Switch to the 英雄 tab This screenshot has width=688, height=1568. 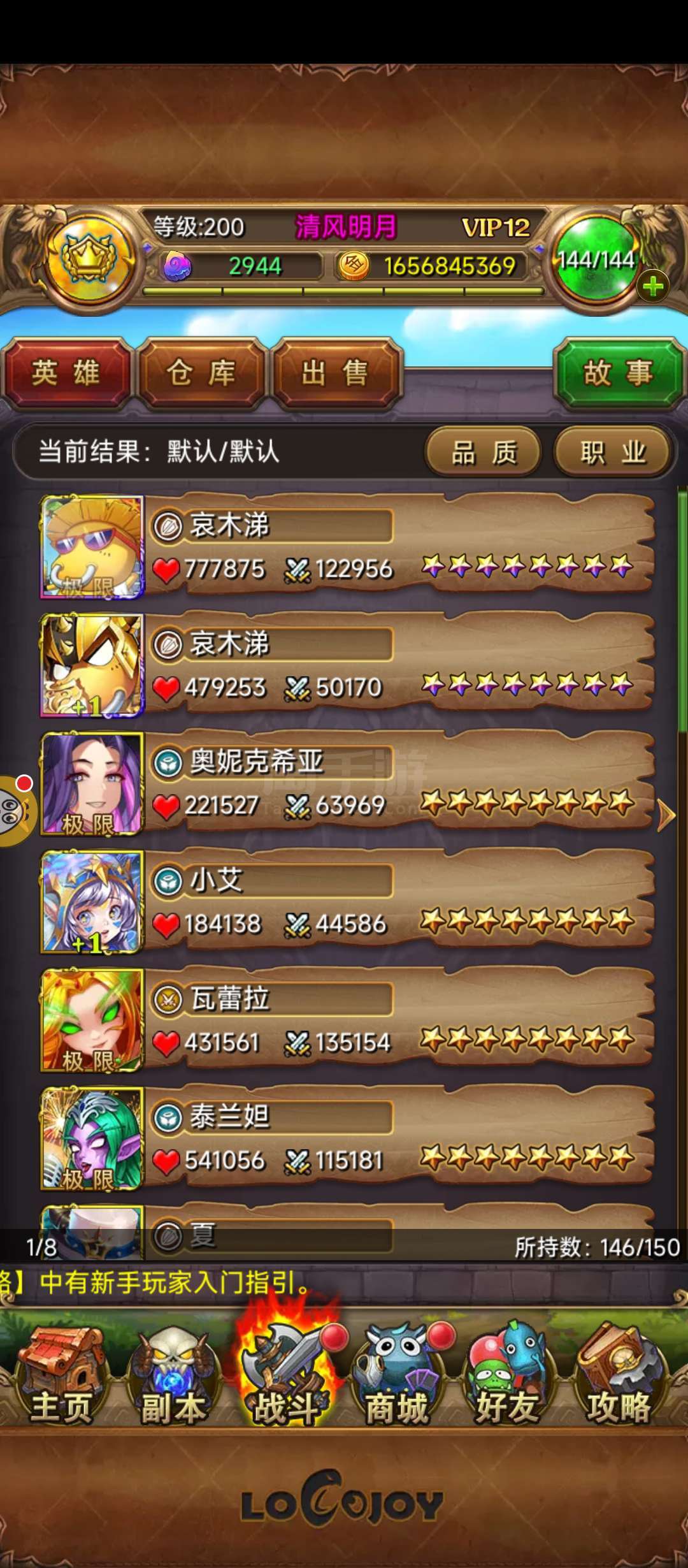click(67, 374)
